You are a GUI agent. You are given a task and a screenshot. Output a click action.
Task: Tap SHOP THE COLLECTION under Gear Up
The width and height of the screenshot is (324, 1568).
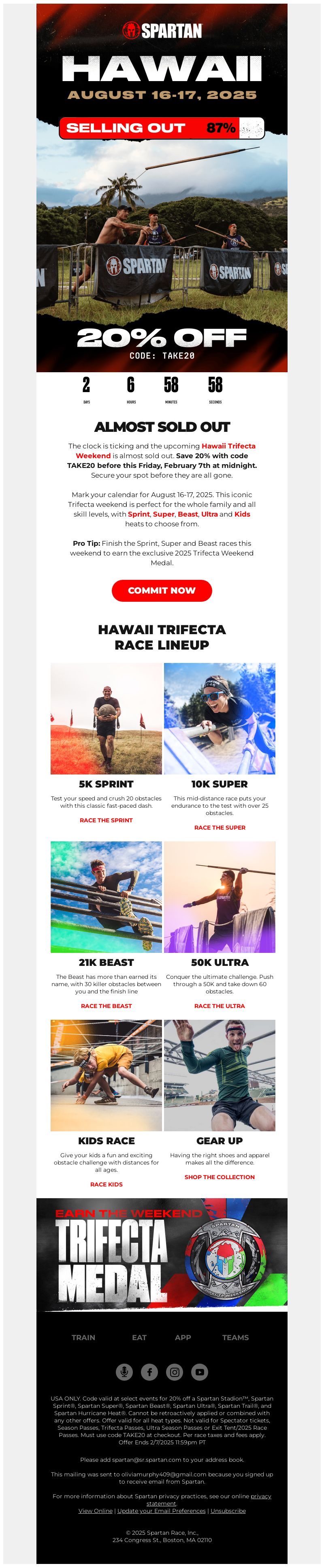coord(220,1177)
